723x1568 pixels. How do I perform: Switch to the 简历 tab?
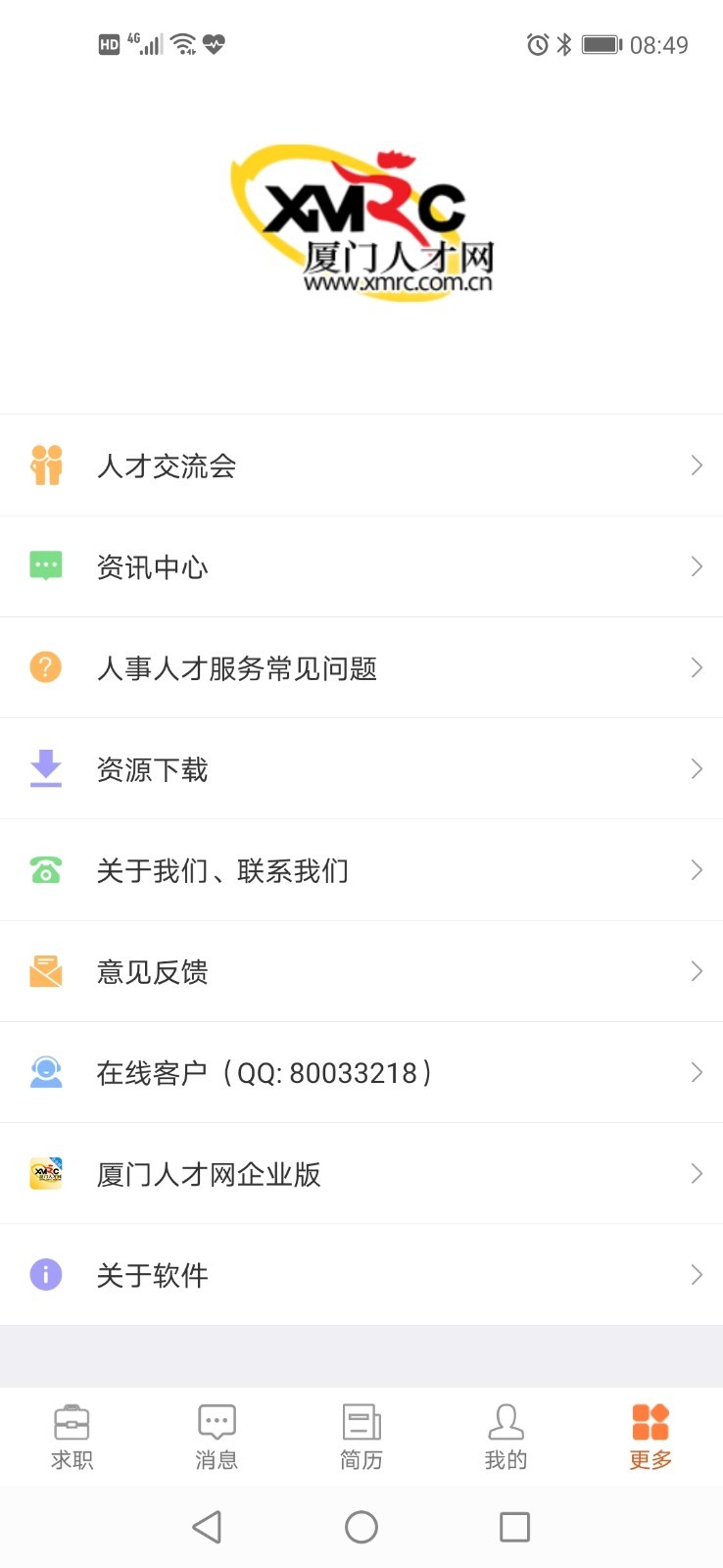(361, 1436)
